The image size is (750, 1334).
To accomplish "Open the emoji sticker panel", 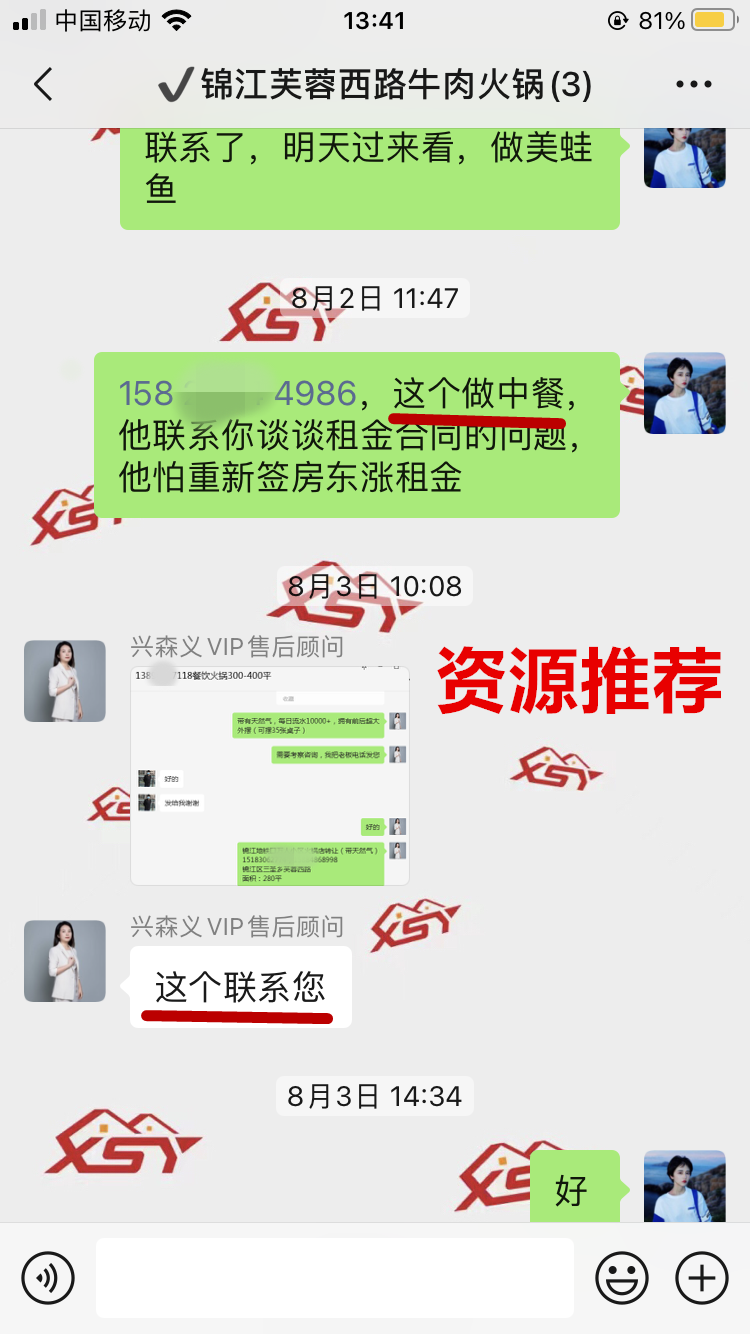I will coord(622,1277).
